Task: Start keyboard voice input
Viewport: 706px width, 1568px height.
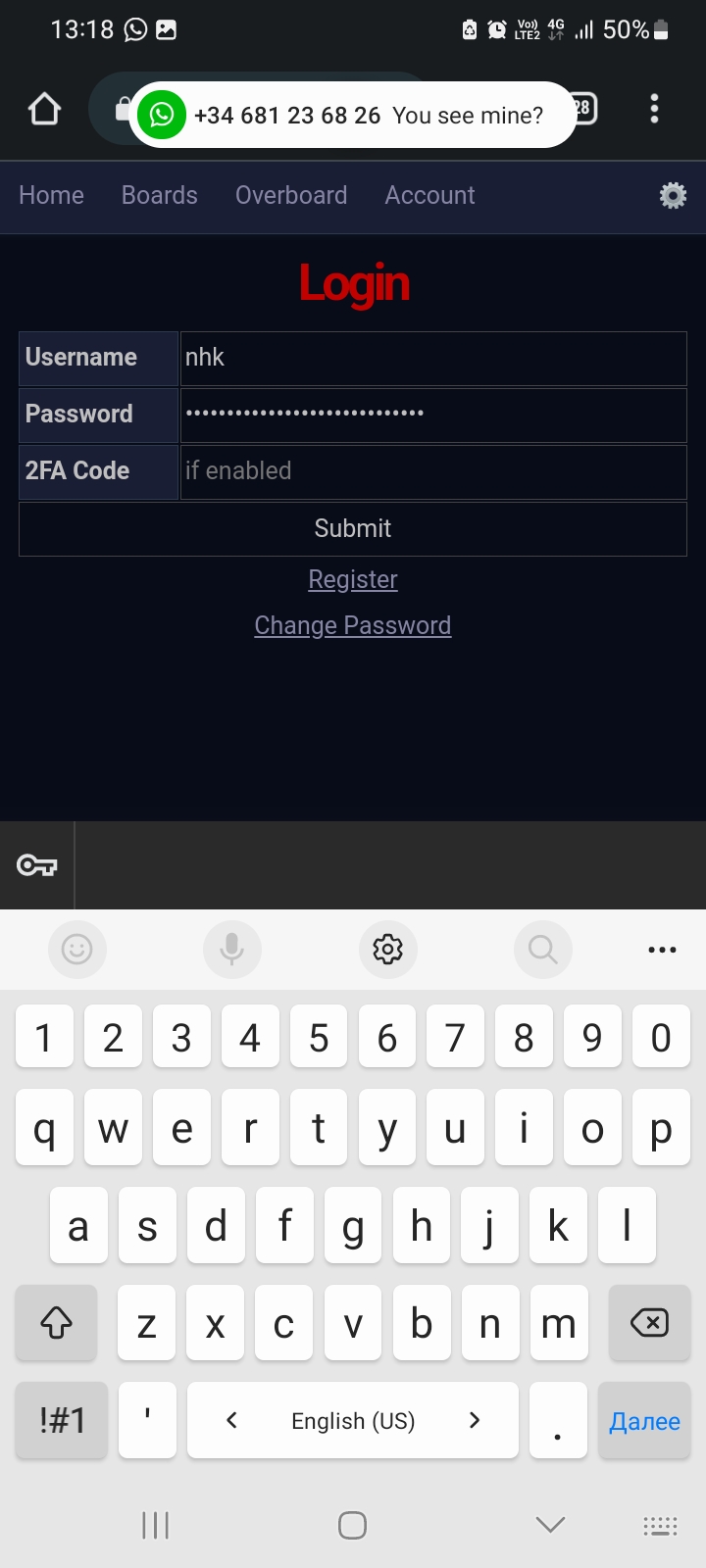Action: 231,949
